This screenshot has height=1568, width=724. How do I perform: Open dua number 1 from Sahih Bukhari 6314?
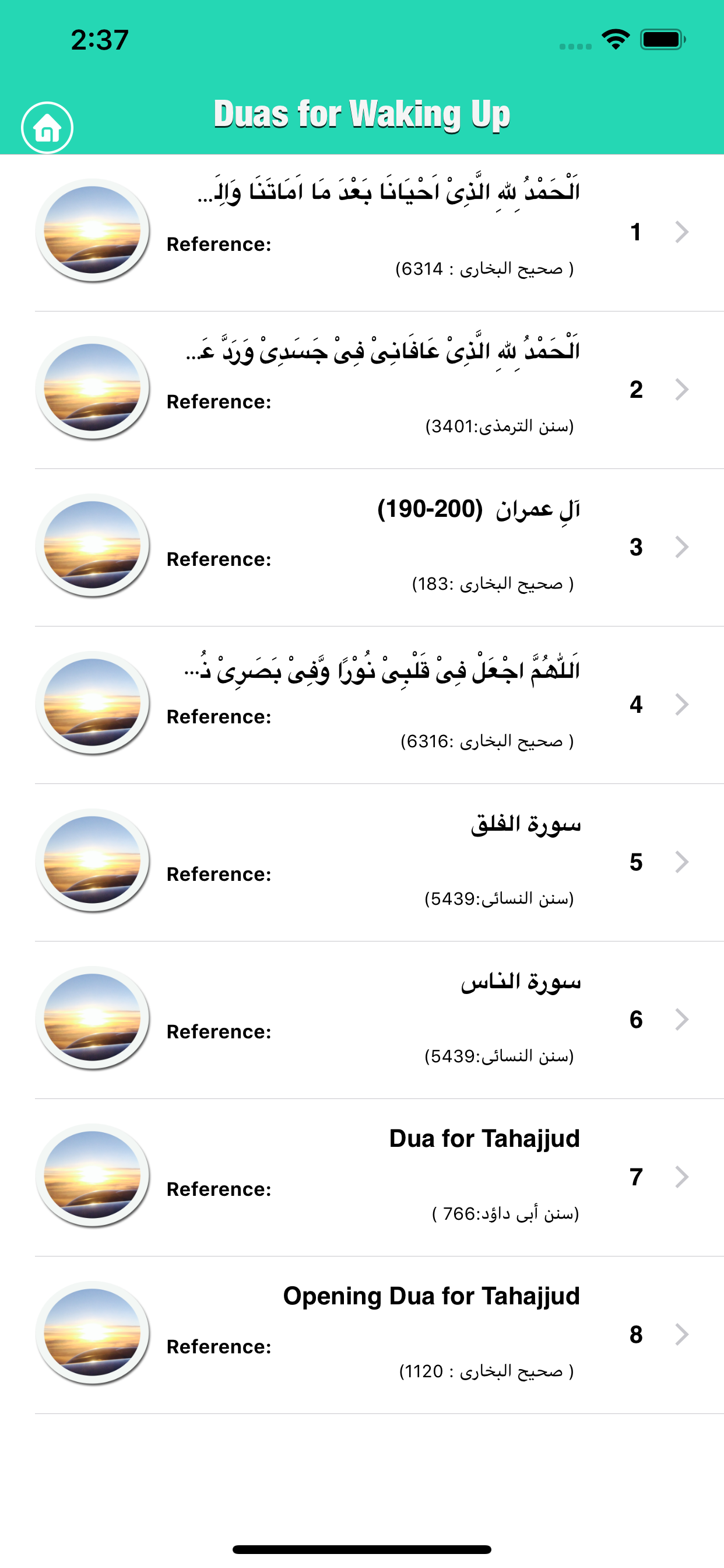(362, 233)
